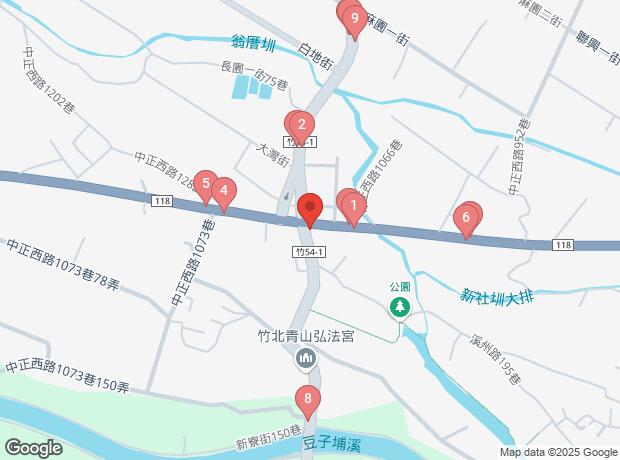
Task: Open map marker number 6
Action: [466, 218]
